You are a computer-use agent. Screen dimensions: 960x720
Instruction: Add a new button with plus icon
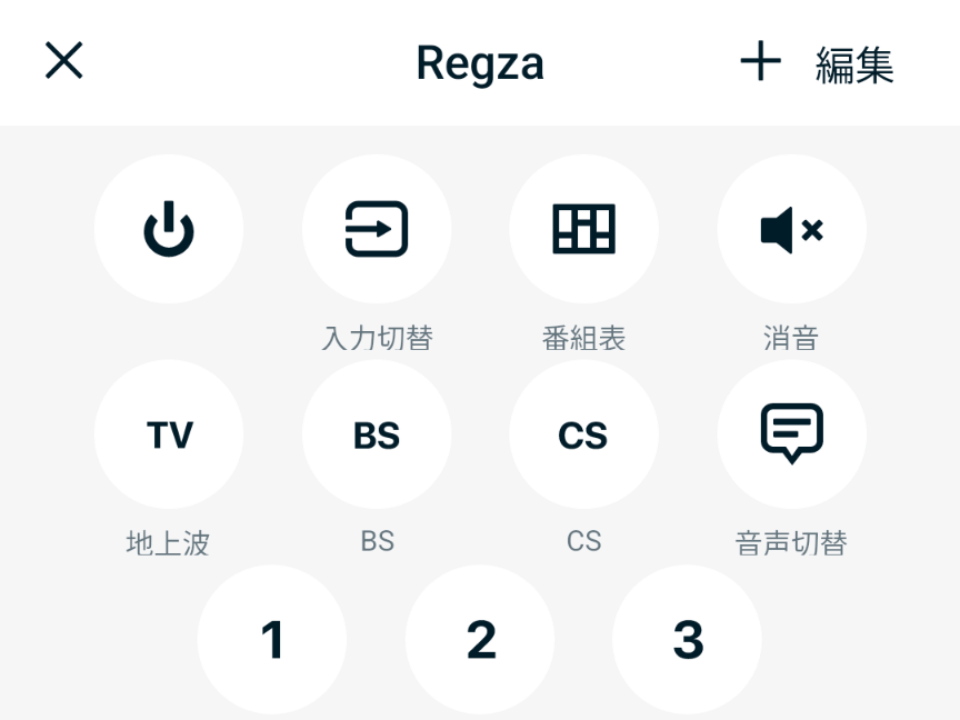[760, 62]
